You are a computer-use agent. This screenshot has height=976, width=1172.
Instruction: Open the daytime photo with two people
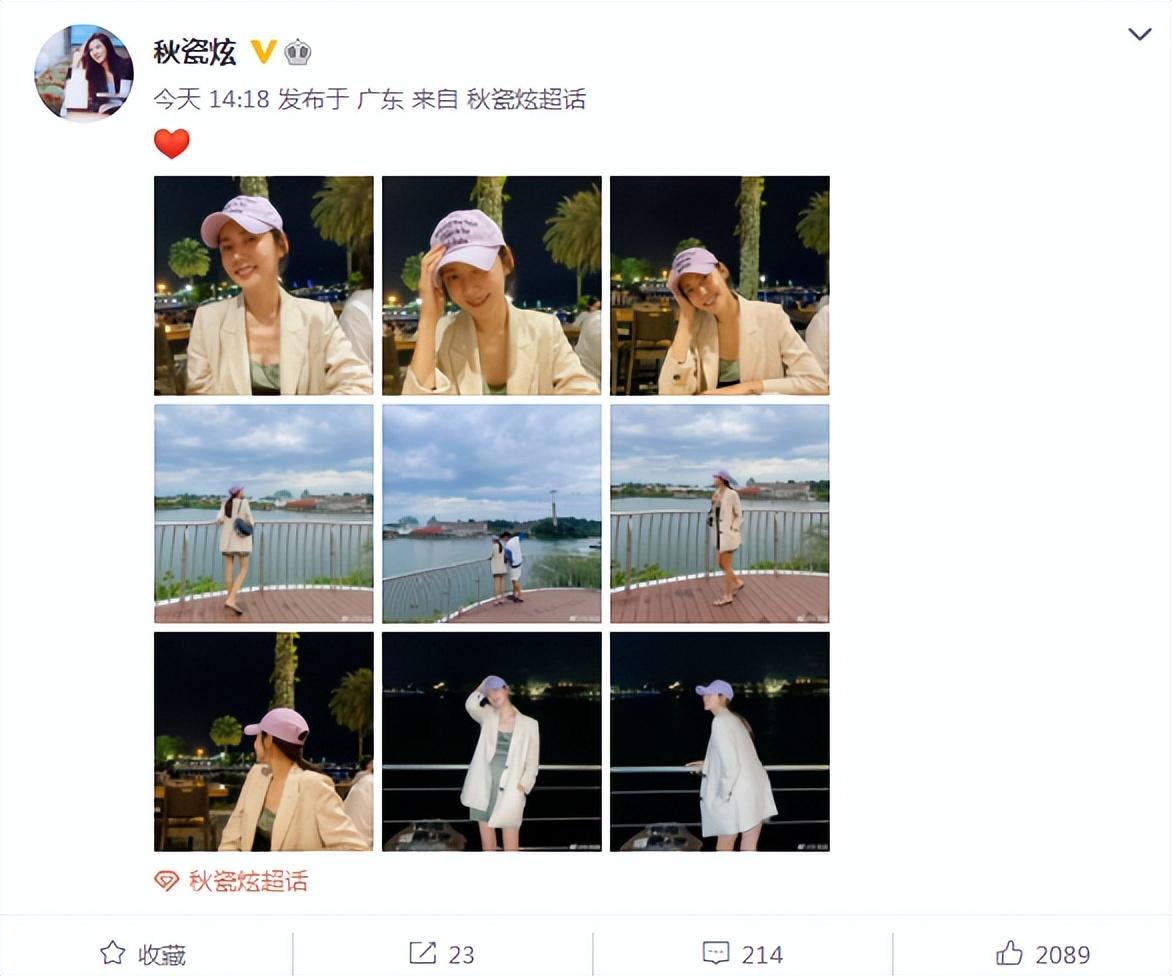point(492,514)
